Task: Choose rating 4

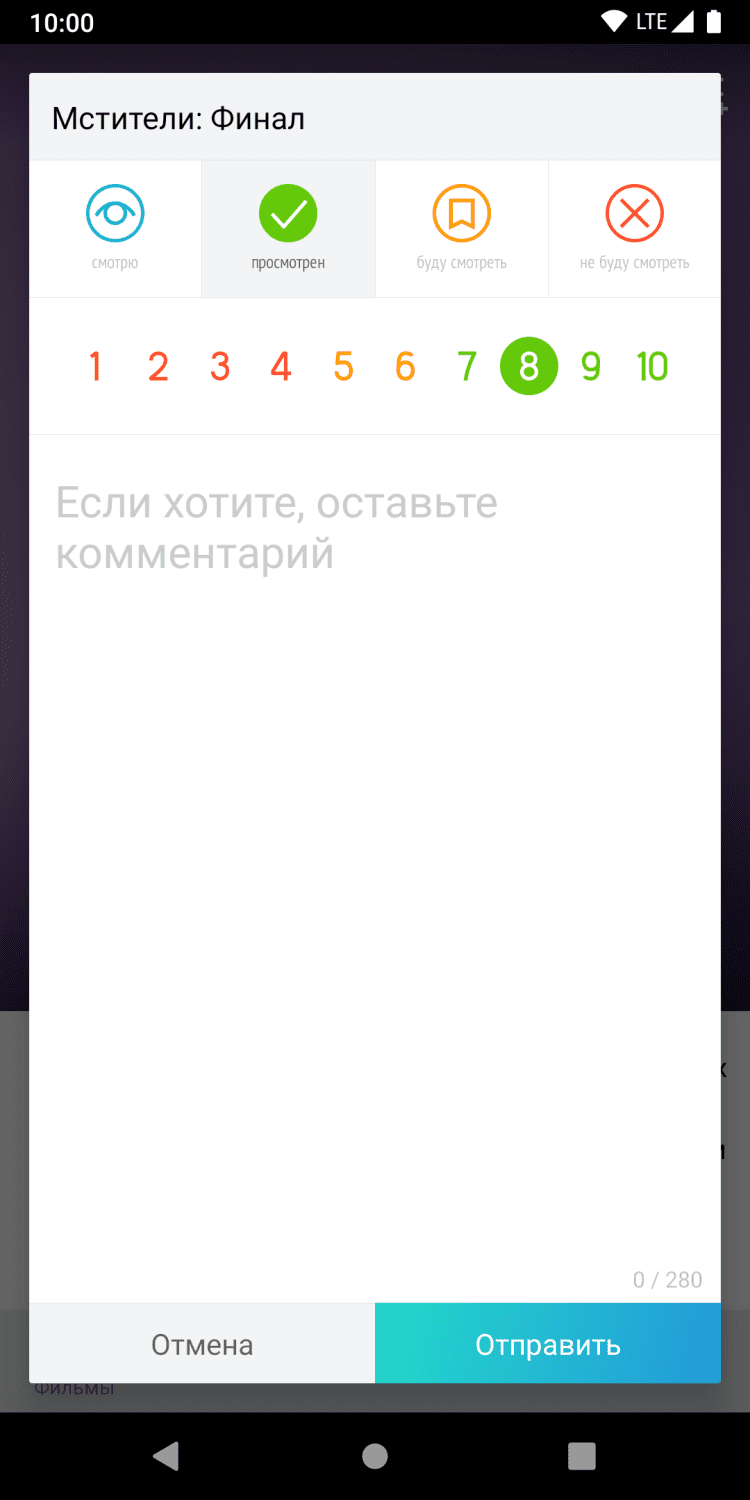Action: tap(281, 367)
